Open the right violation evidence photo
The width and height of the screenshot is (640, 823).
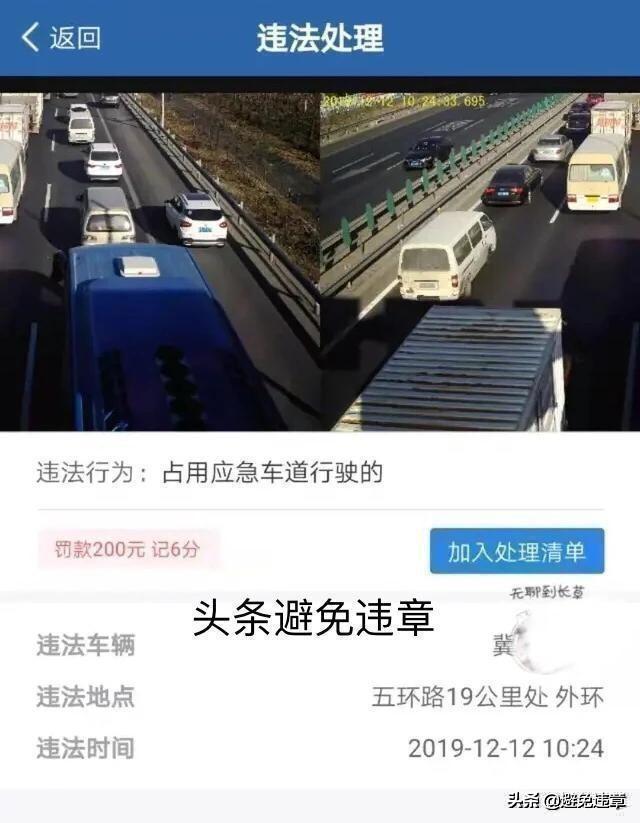point(480,262)
